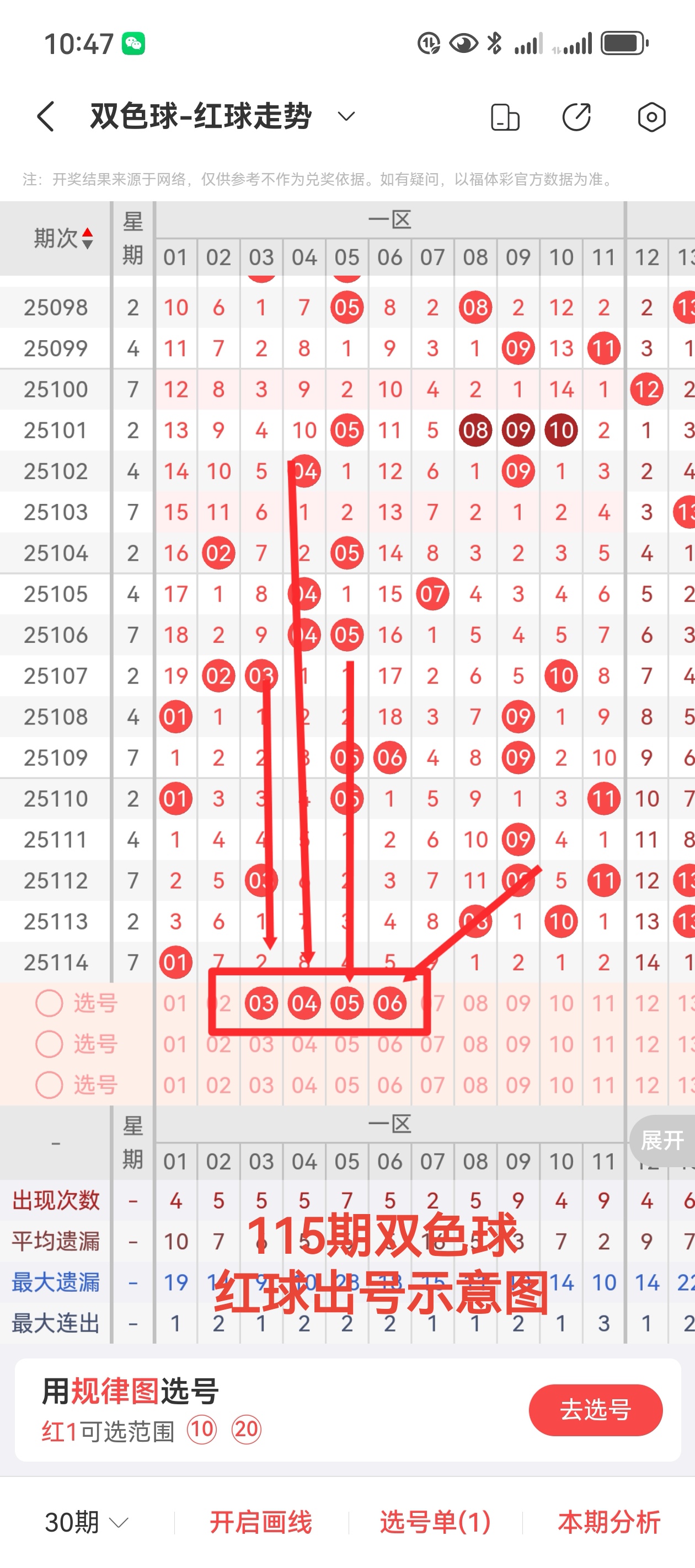Pick number 11 in the first 选号 row
Viewport: 695px width, 1568px height.
click(x=603, y=1003)
